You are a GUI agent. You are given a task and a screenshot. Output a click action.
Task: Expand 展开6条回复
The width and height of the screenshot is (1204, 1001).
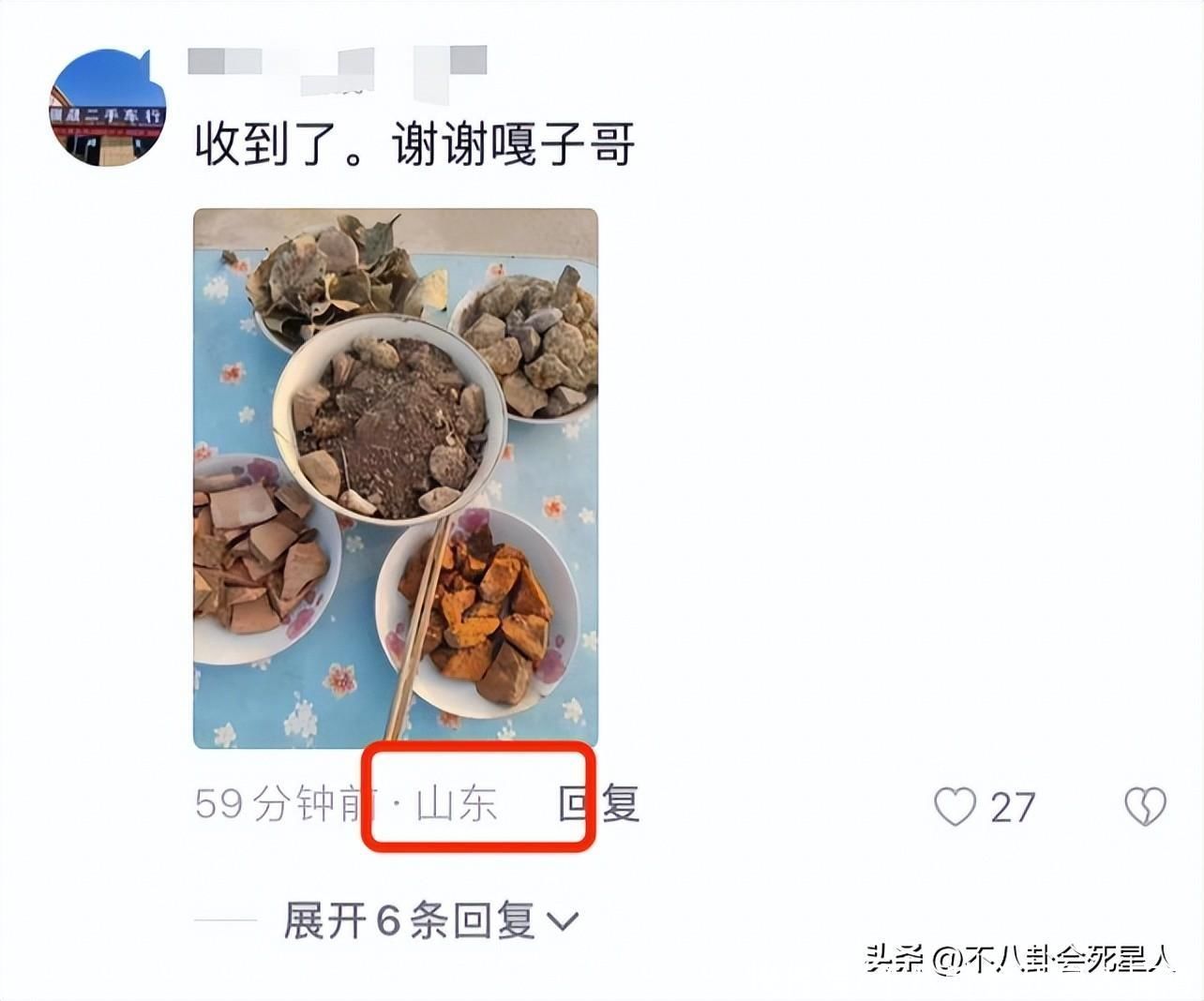430,921
